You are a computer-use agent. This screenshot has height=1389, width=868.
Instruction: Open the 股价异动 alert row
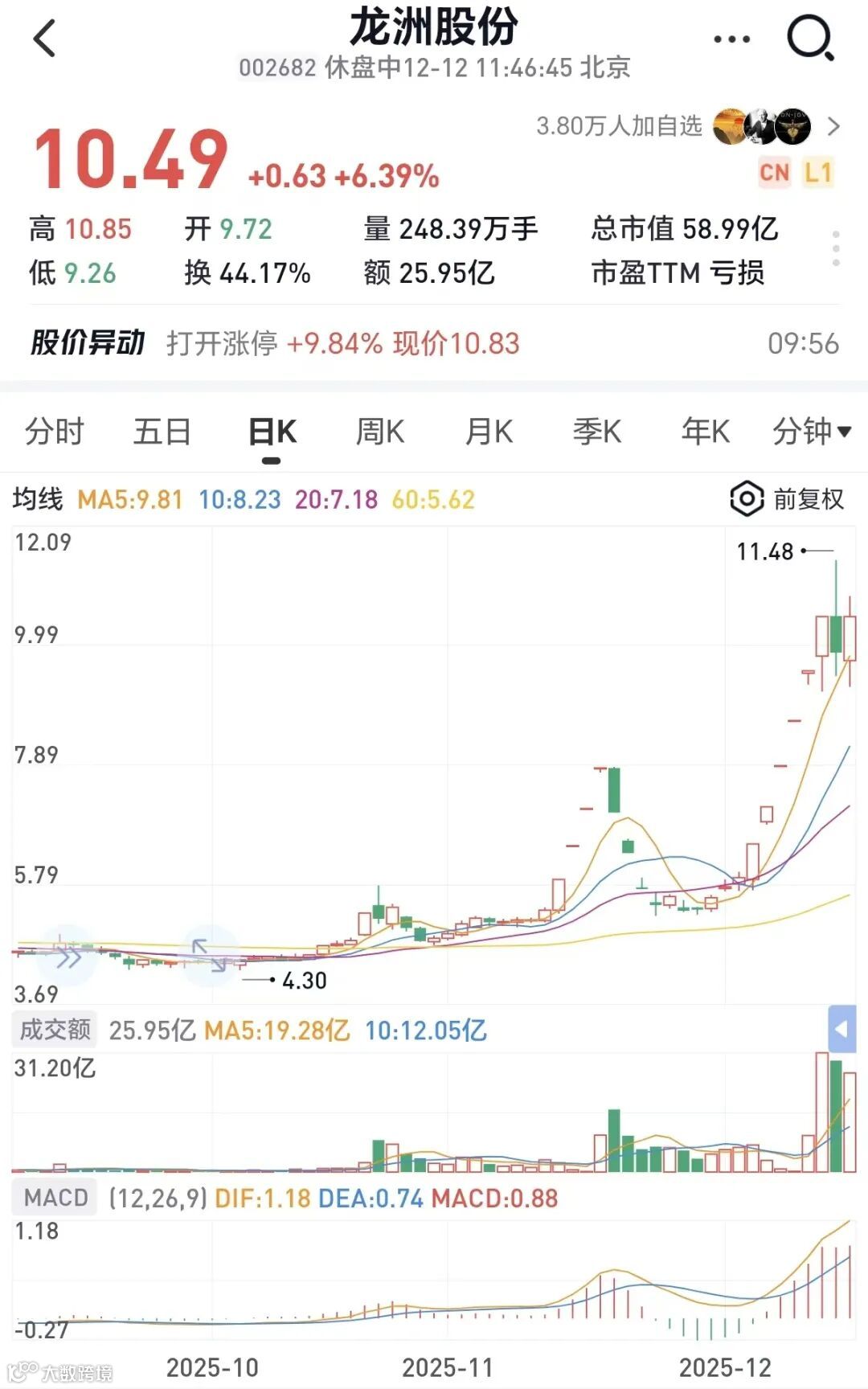click(x=434, y=343)
